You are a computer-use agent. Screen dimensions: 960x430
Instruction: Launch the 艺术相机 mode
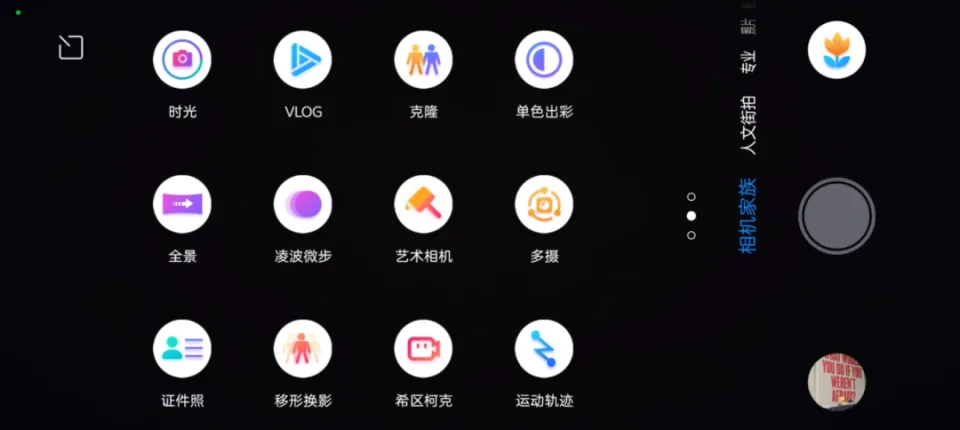pos(424,204)
